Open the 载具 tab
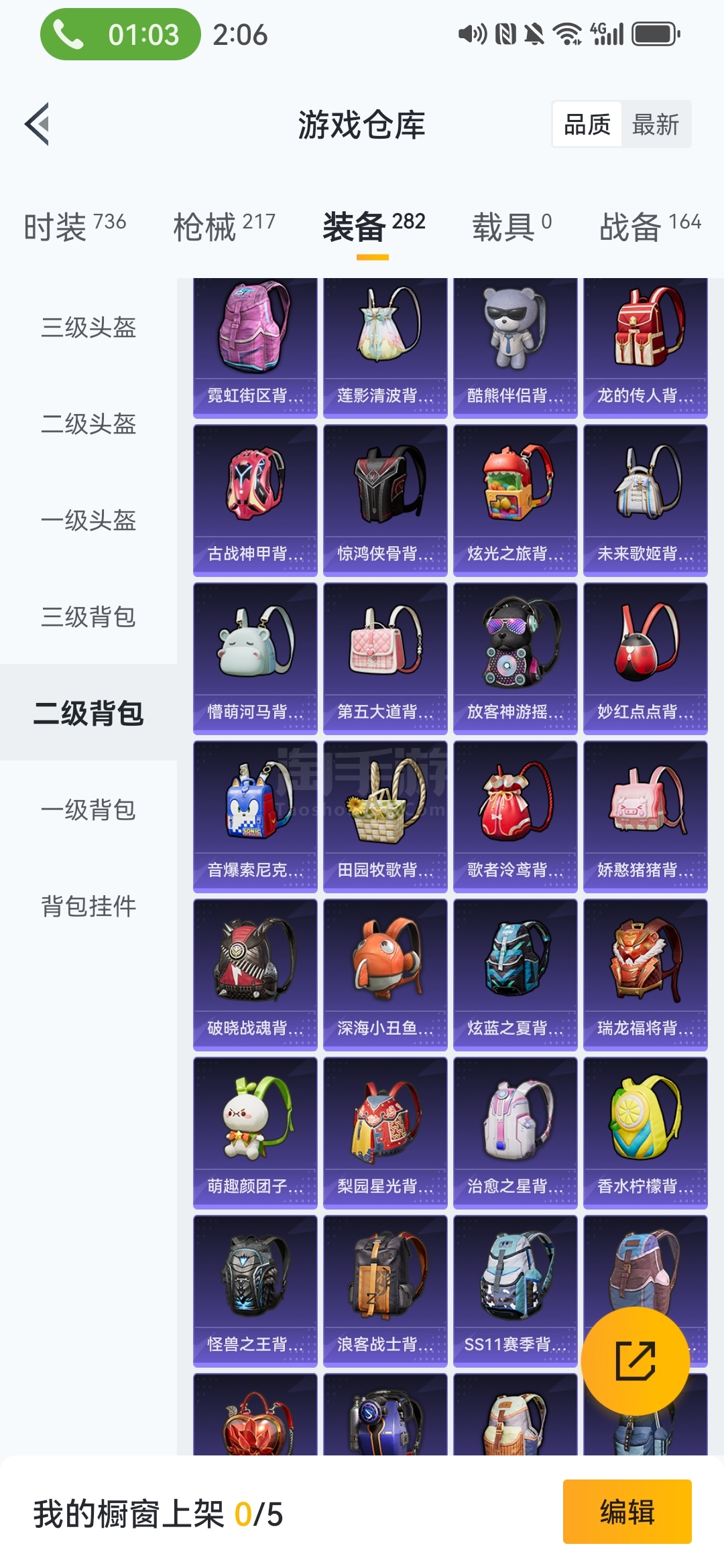 tap(511, 226)
